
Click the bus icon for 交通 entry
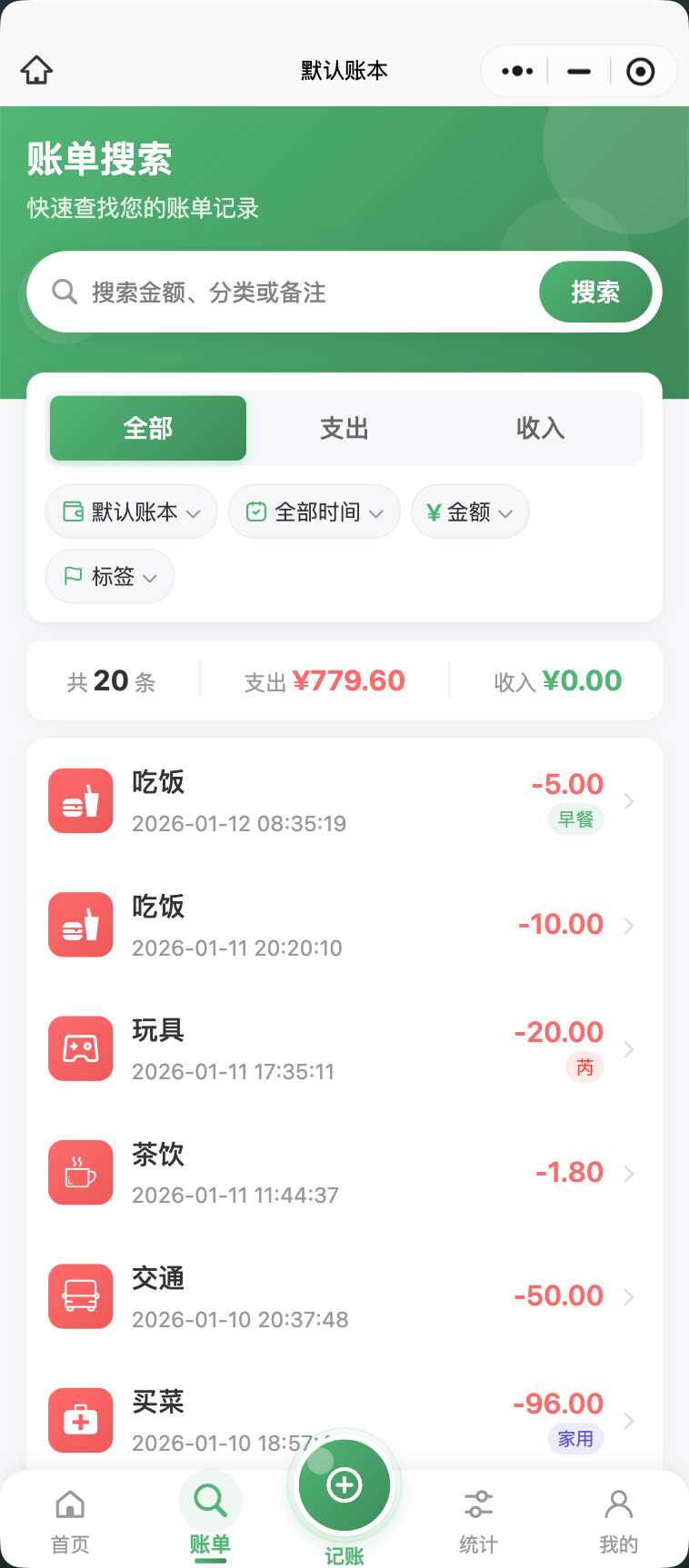(x=80, y=1295)
